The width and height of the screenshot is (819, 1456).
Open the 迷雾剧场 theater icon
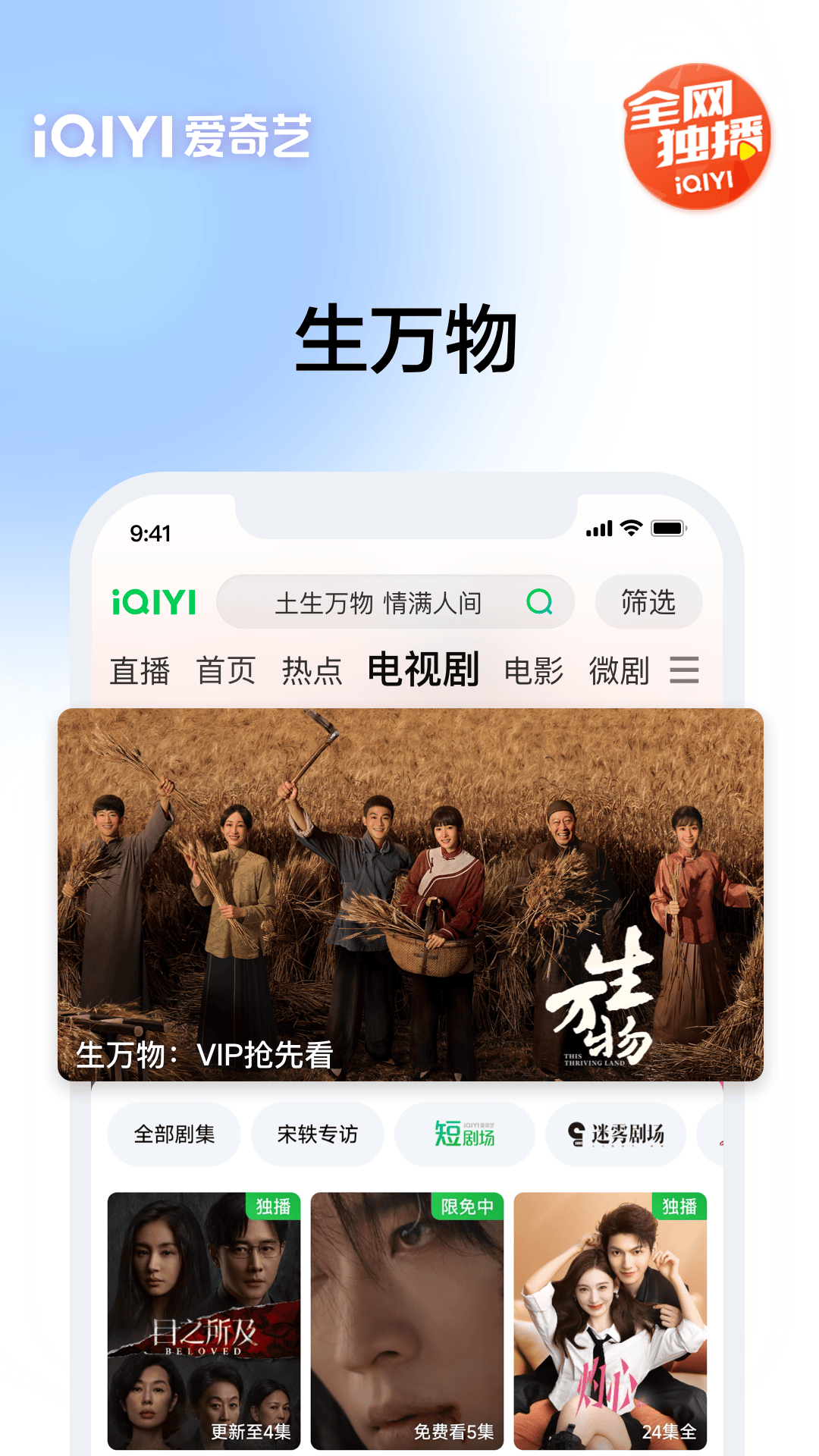(615, 1134)
